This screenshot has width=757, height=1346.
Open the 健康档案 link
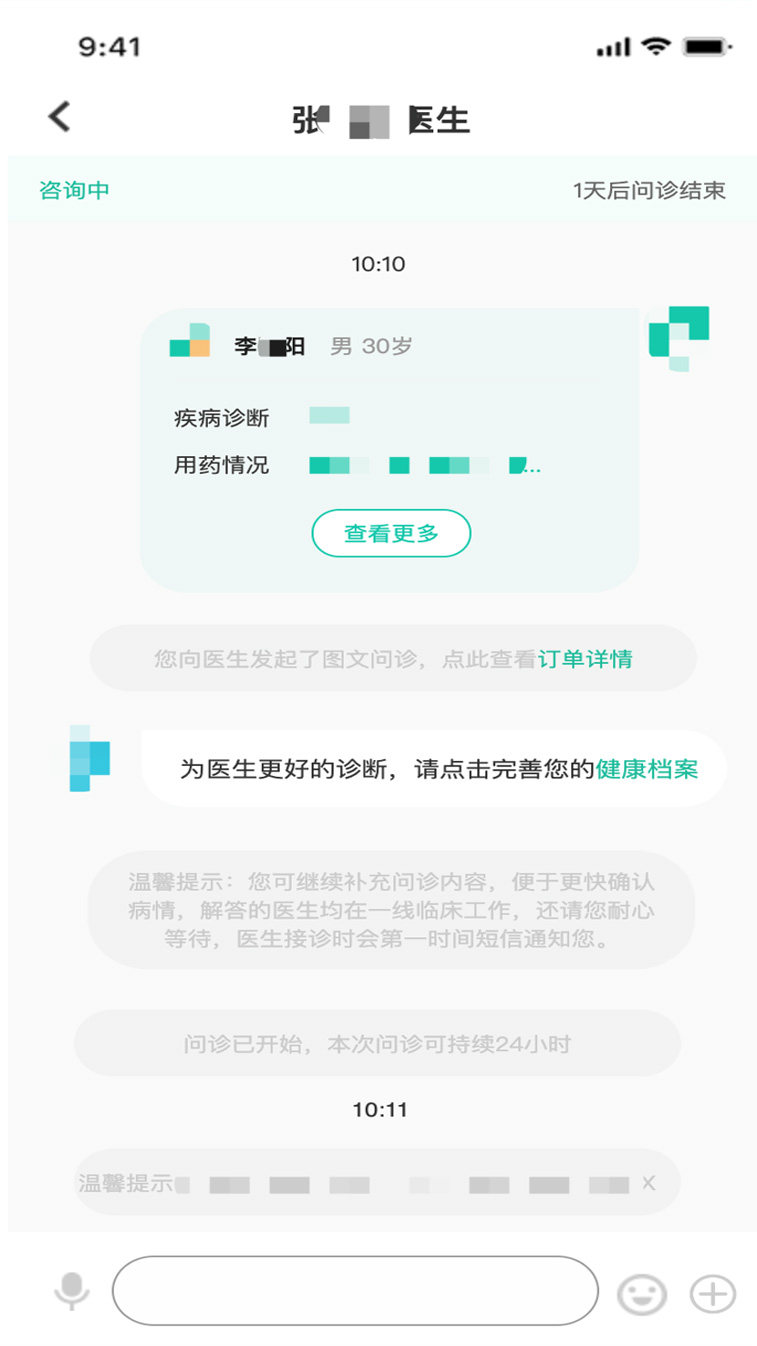[x=647, y=768]
